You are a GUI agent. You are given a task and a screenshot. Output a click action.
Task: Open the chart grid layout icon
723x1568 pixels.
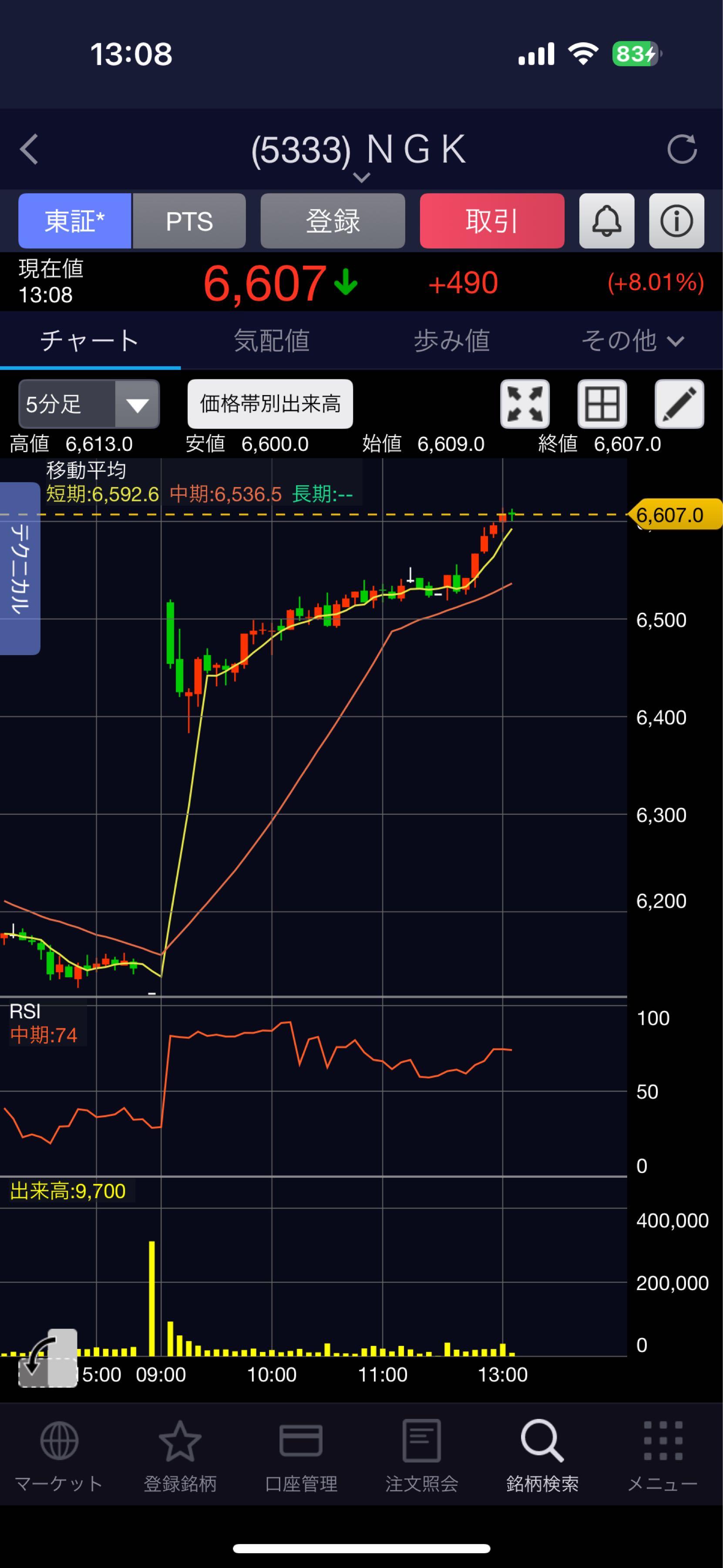tap(602, 404)
